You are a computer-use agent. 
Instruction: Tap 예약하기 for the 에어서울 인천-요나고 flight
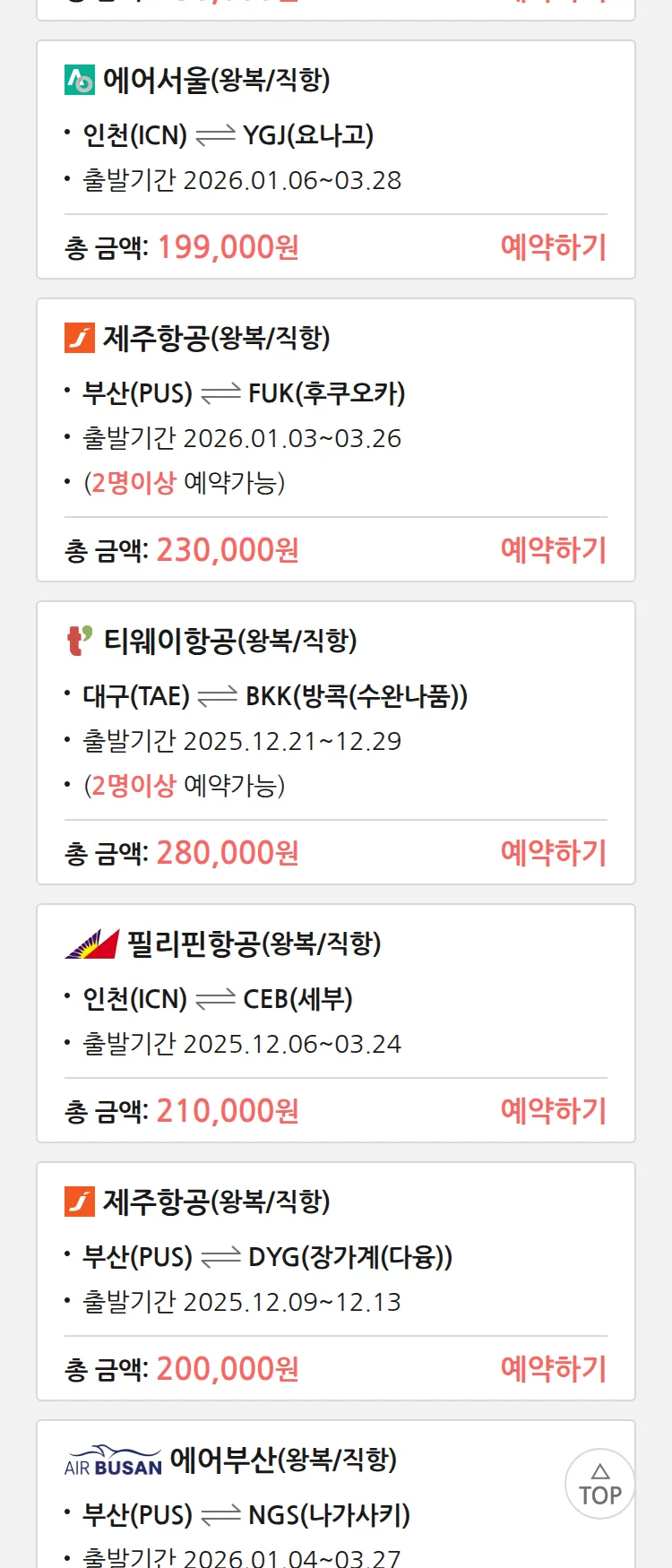[553, 246]
